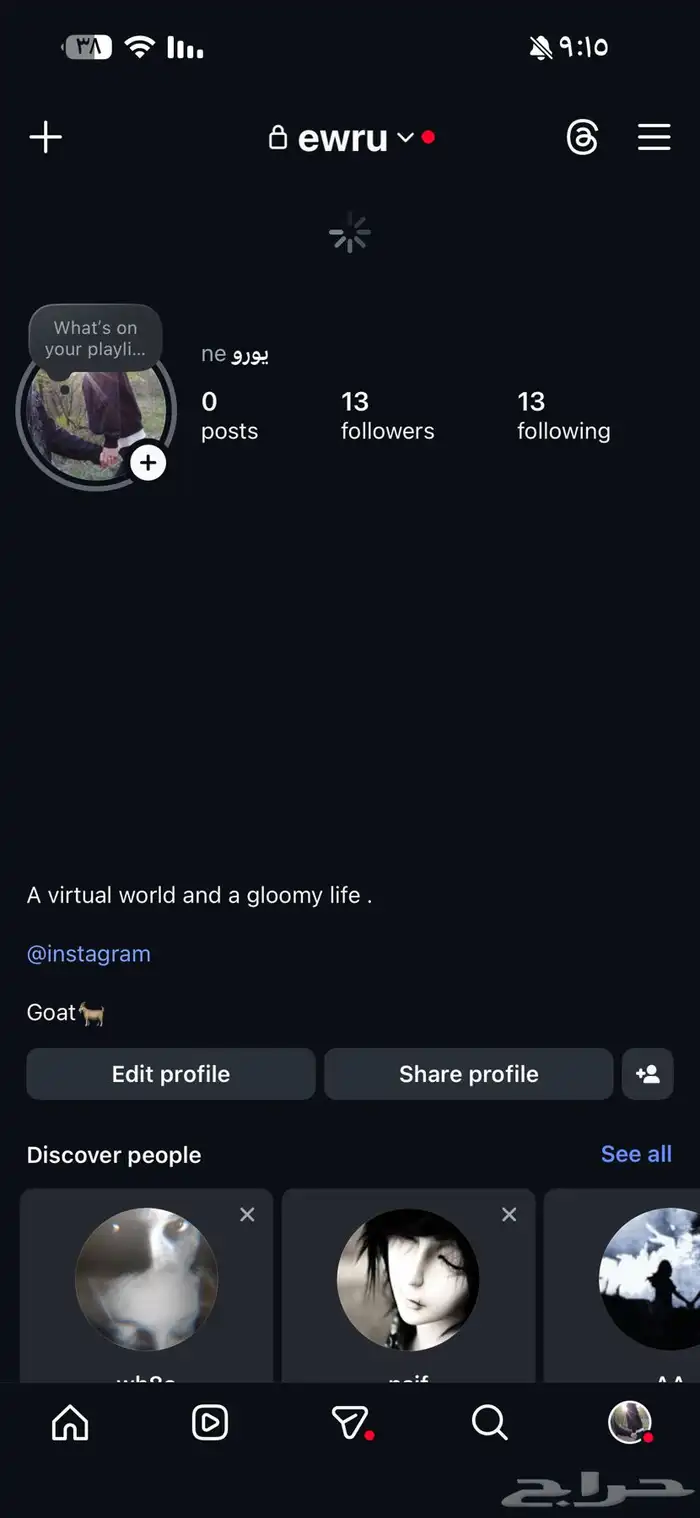See all suggested people
The height and width of the screenshot is (1518, 700).
point(636,1154)
